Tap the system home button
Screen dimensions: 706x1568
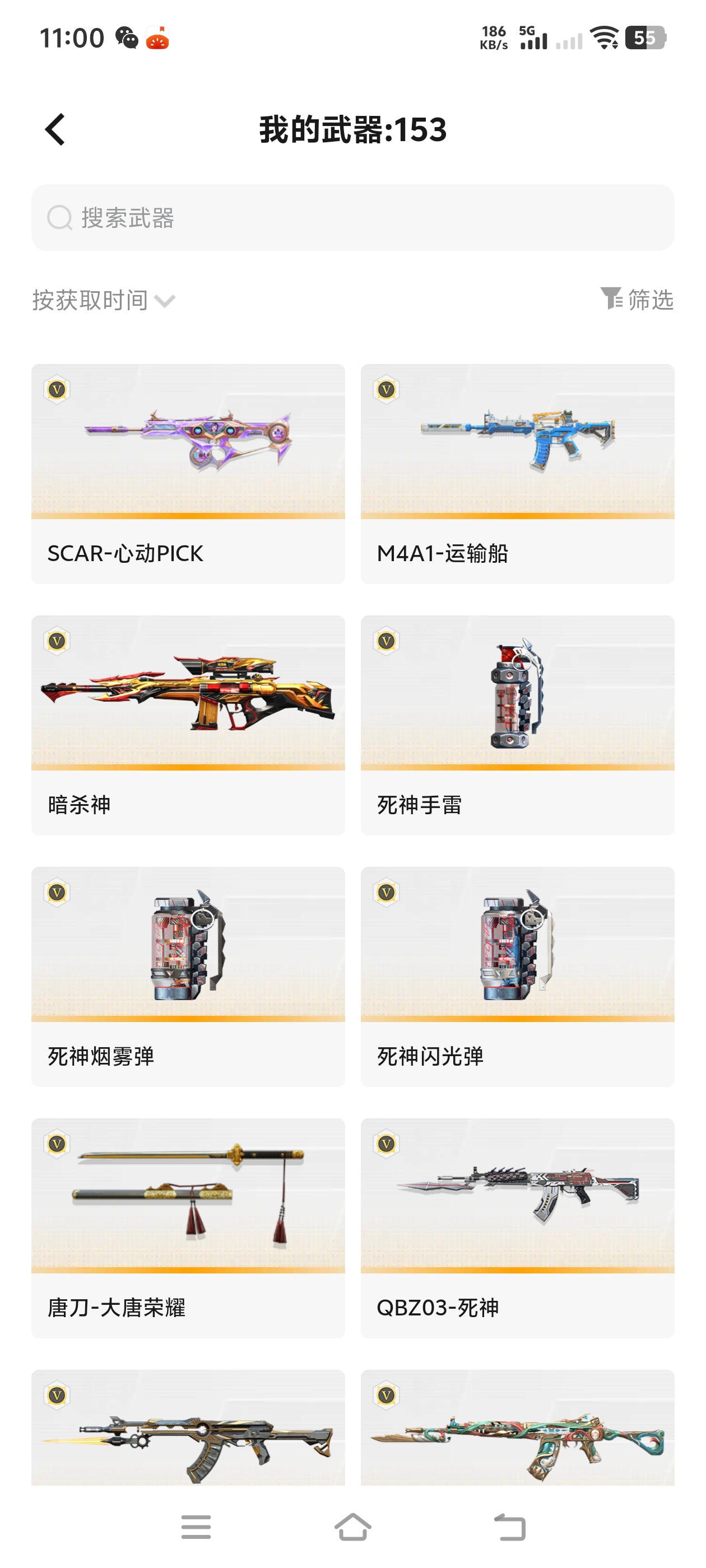[352, 1527]
